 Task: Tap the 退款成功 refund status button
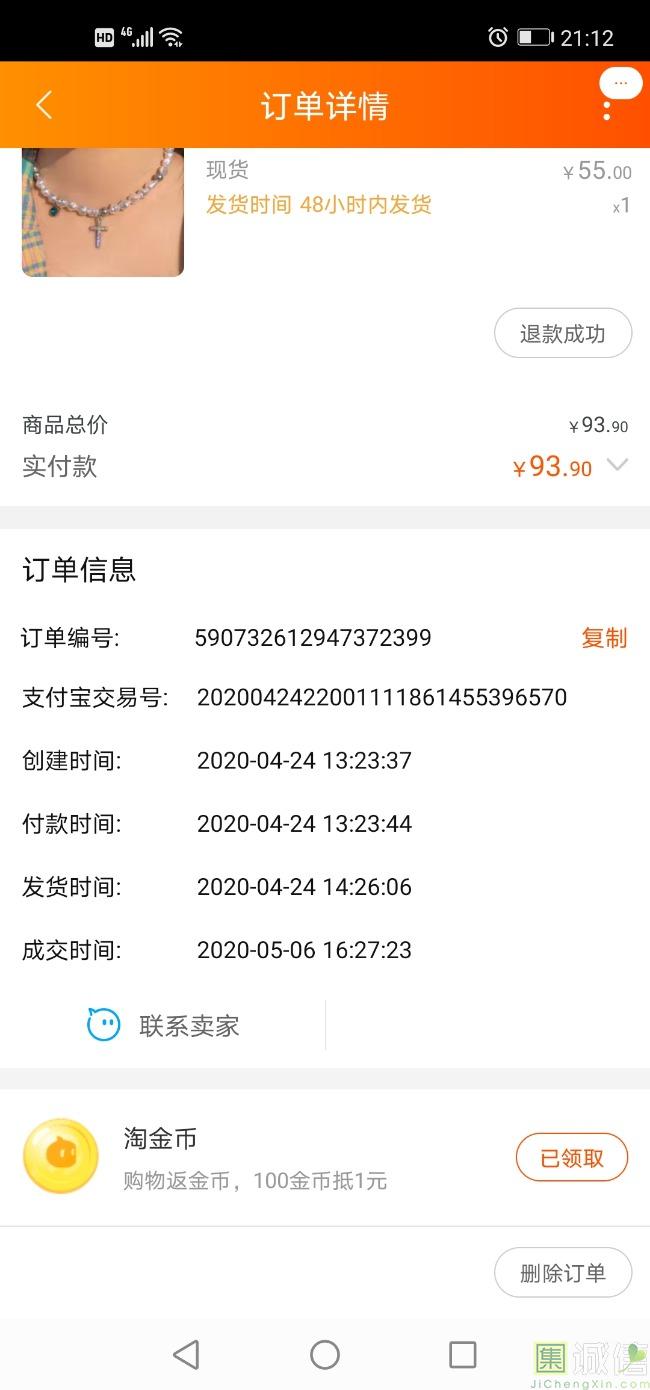point(562,334)
